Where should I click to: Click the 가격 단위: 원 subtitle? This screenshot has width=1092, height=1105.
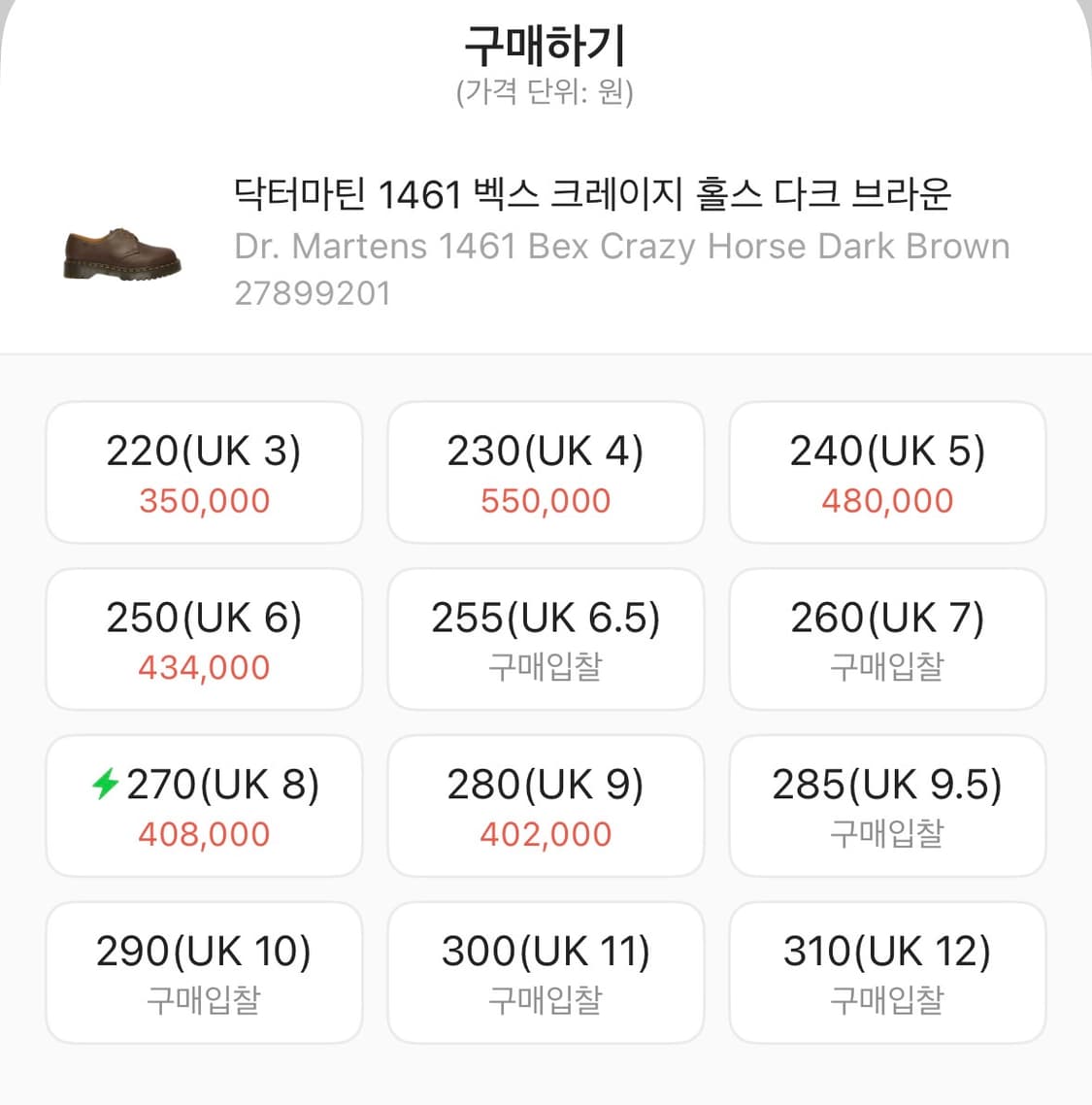[546, 93]
